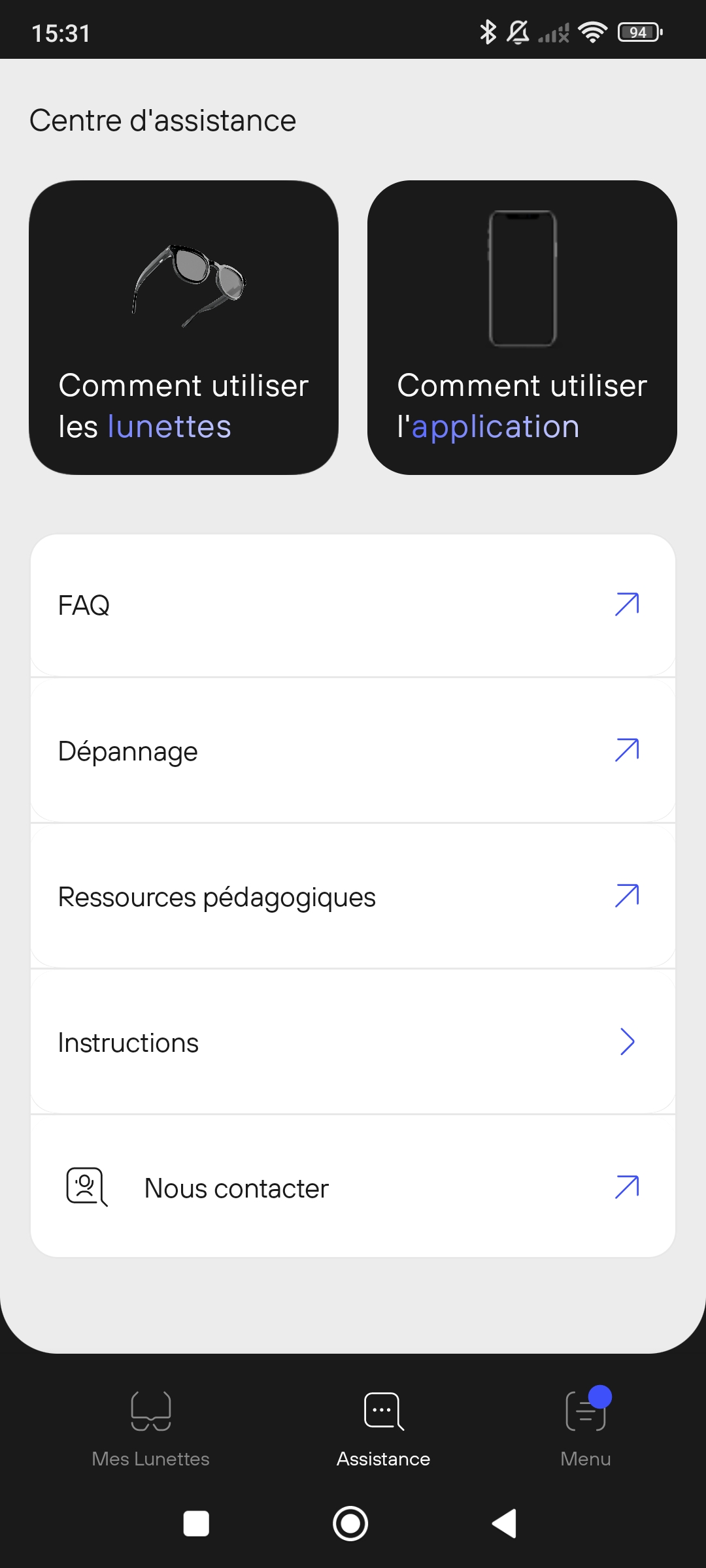
Task: Open the FAQ row
Action: (x=353, y=605)
